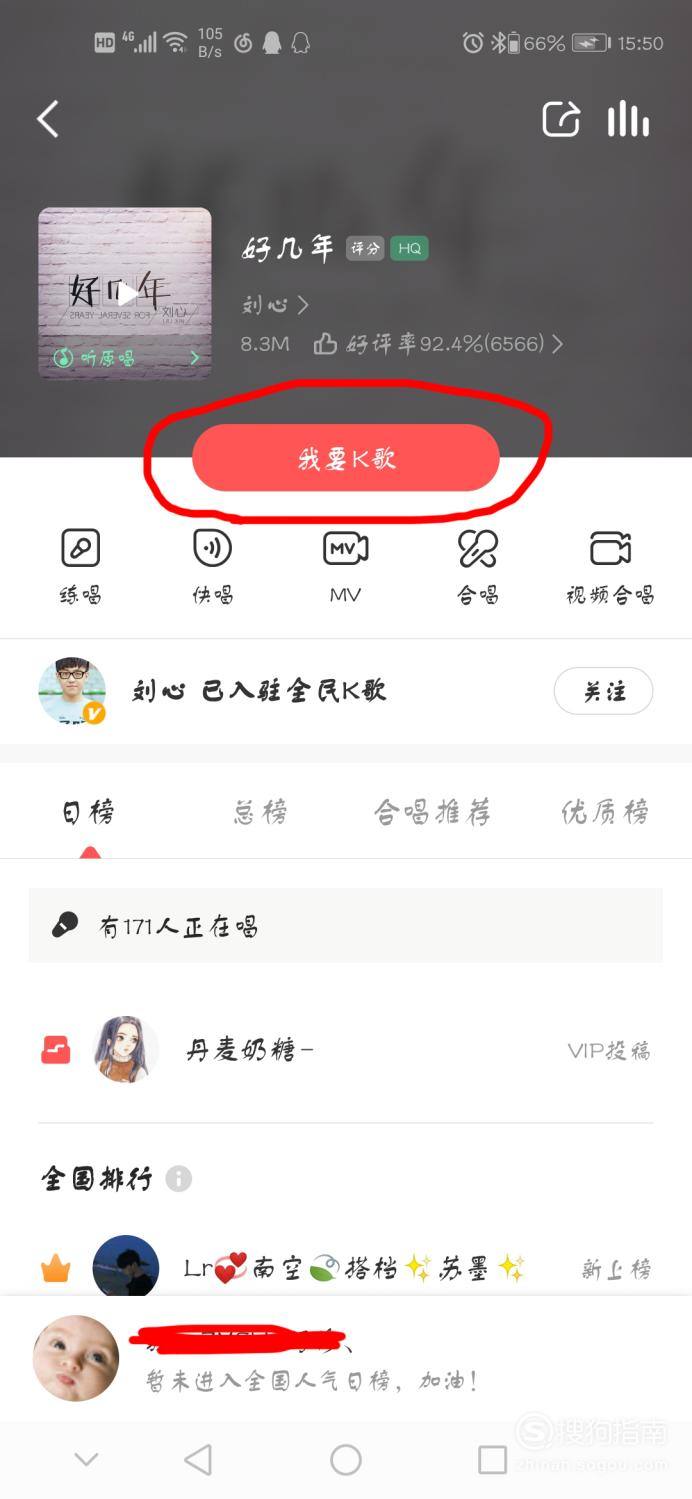Open singer 刘心's page link
This screenshot has width=692, height=1499.
(275, 304)
